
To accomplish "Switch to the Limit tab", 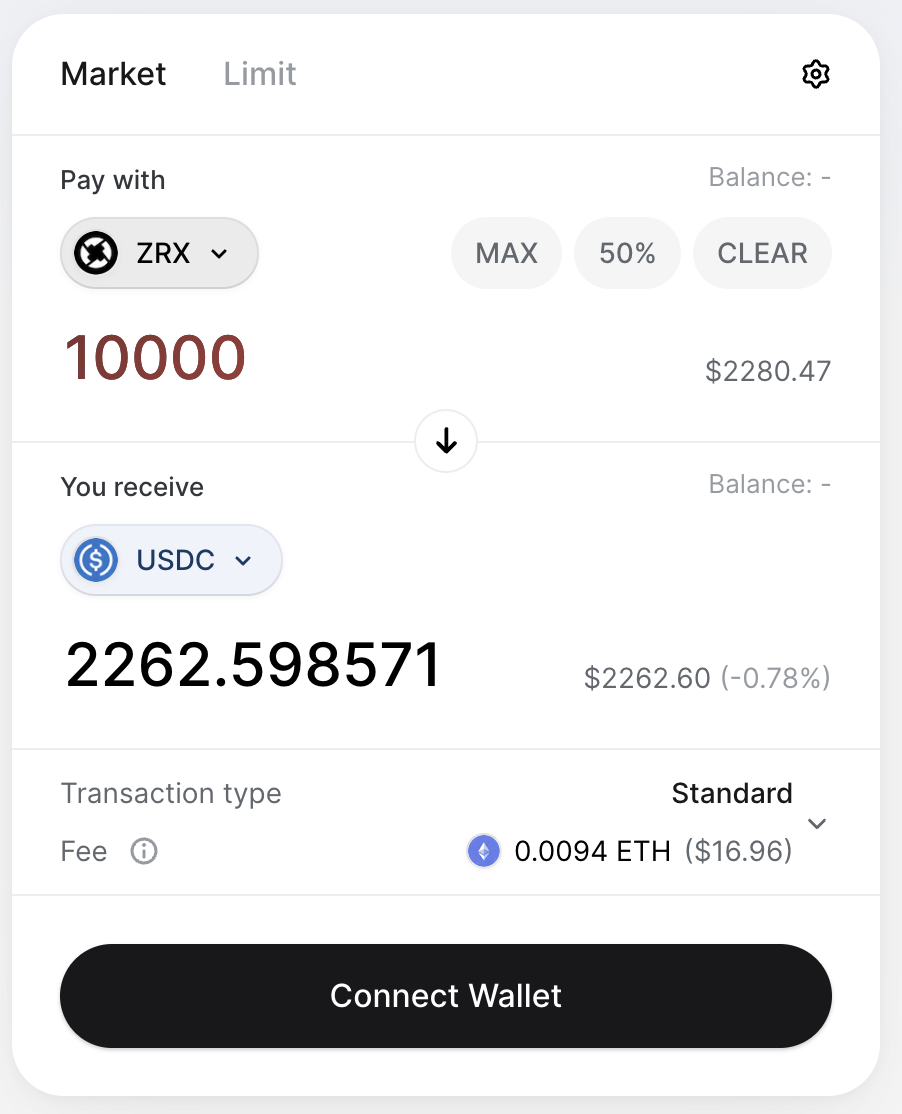I will pos(260,74).
